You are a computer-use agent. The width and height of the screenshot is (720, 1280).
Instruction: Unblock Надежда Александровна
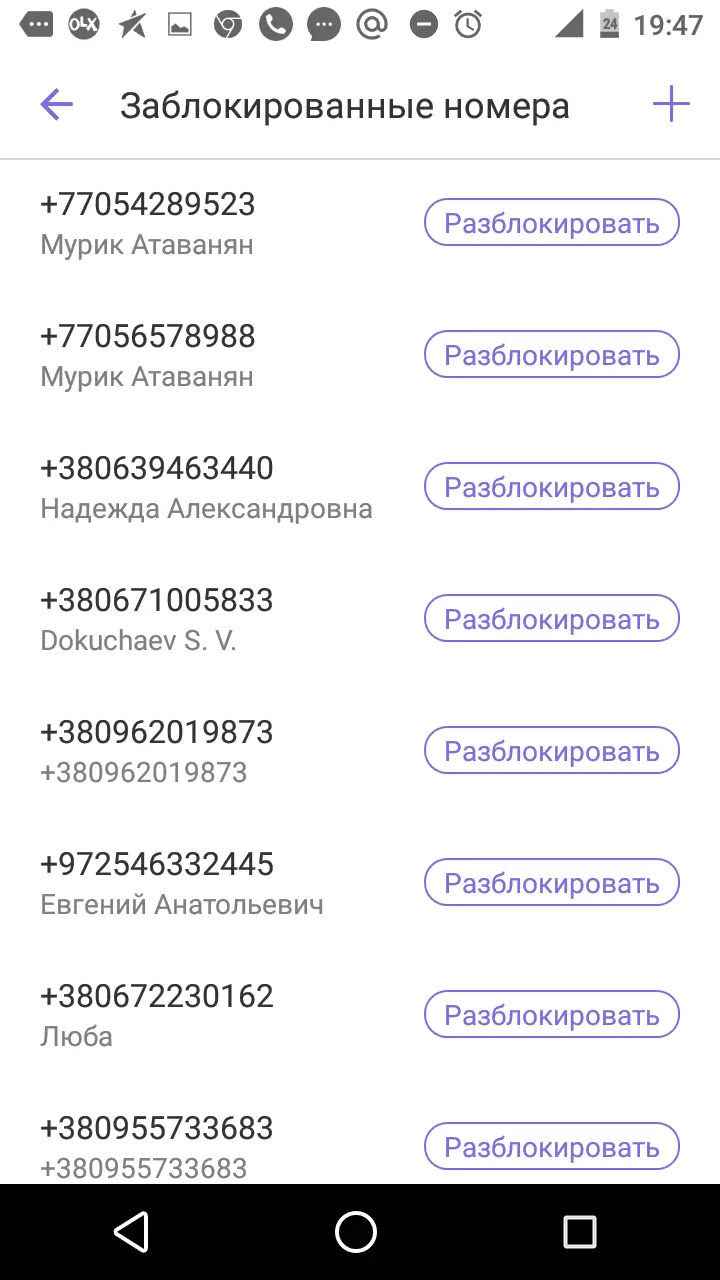551,487
